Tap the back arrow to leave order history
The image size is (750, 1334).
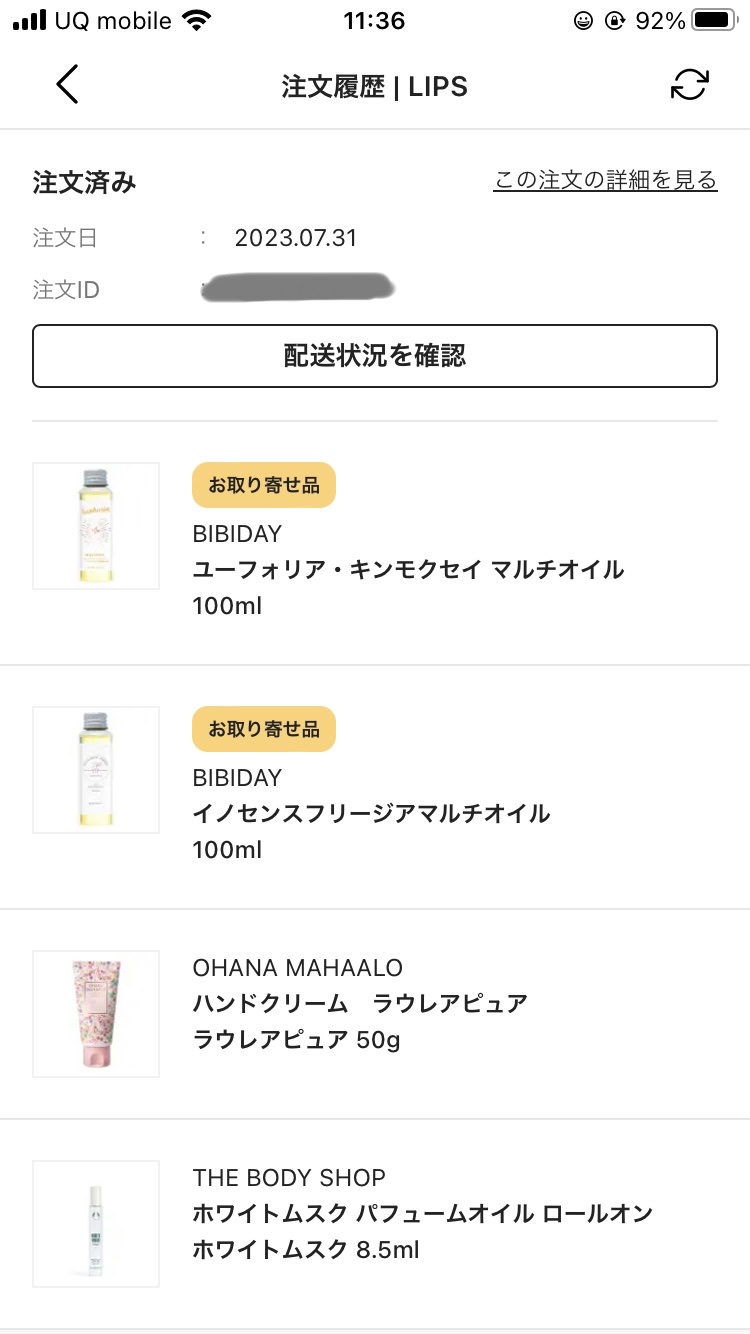pyautogui.click(x=67, y=86)
